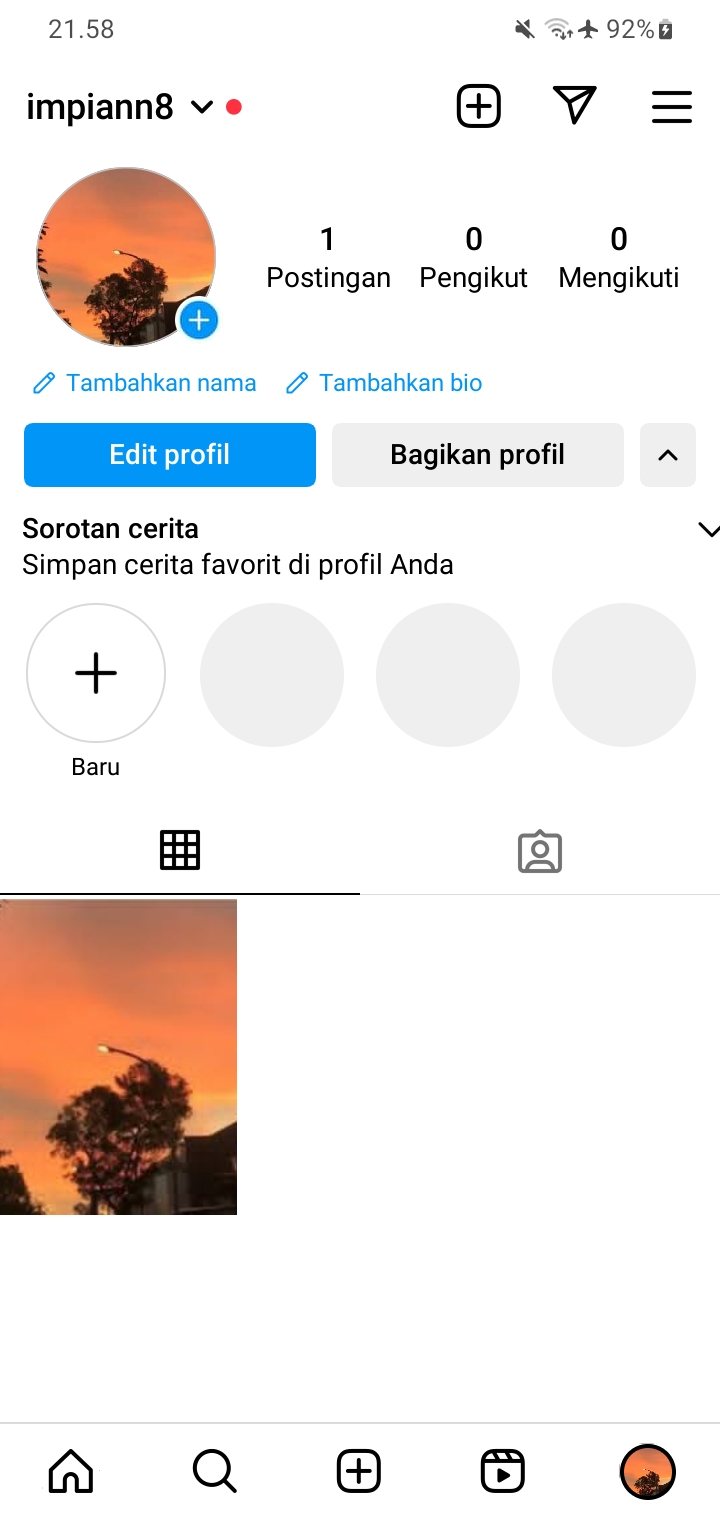Tap Tambahkan bio link

click(384, 383)
